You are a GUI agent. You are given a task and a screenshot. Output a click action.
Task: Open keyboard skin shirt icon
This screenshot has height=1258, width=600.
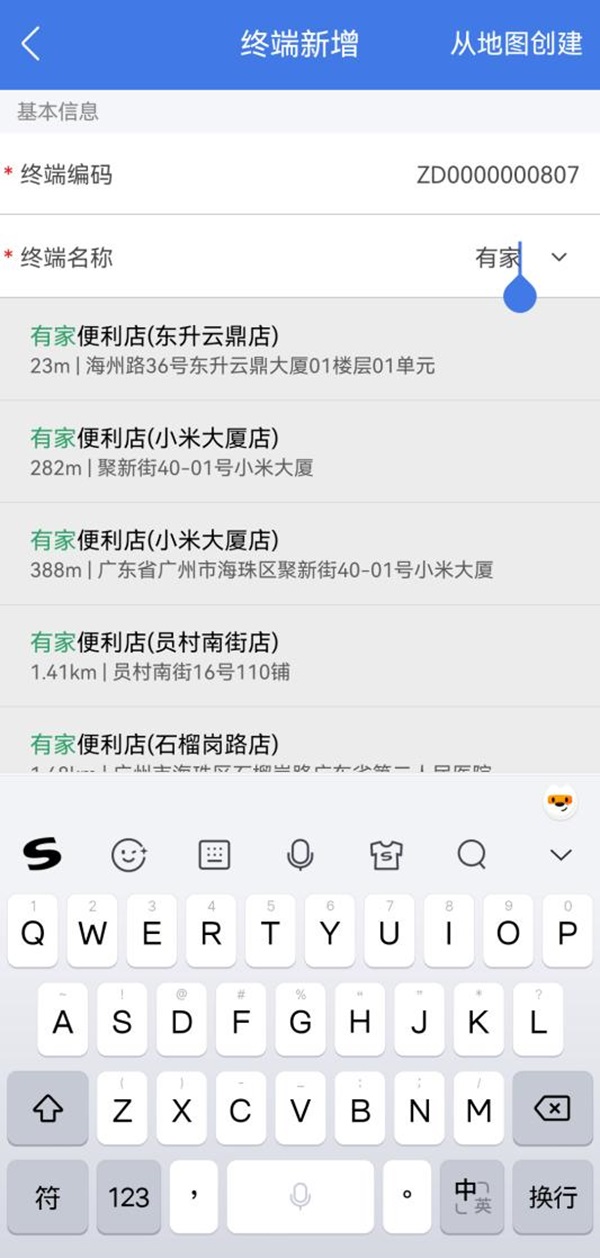coord(386,854)
